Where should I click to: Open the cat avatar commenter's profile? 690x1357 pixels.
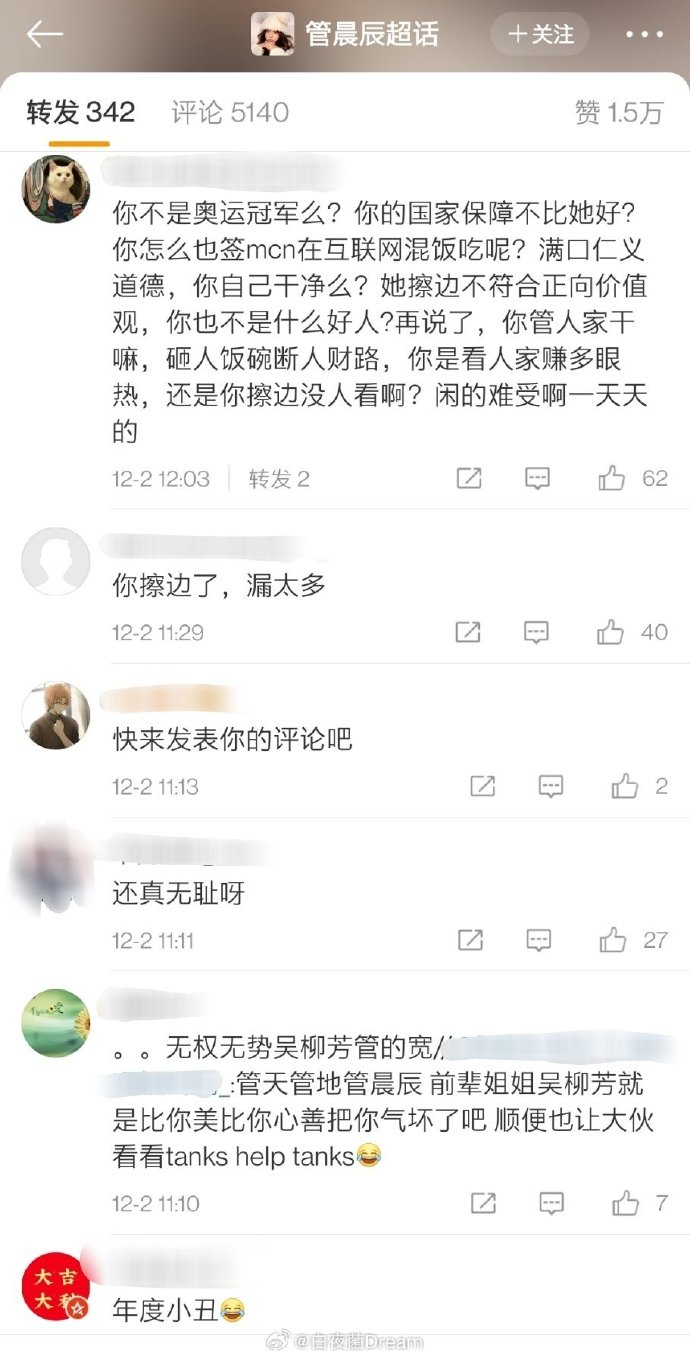[56, 190]
